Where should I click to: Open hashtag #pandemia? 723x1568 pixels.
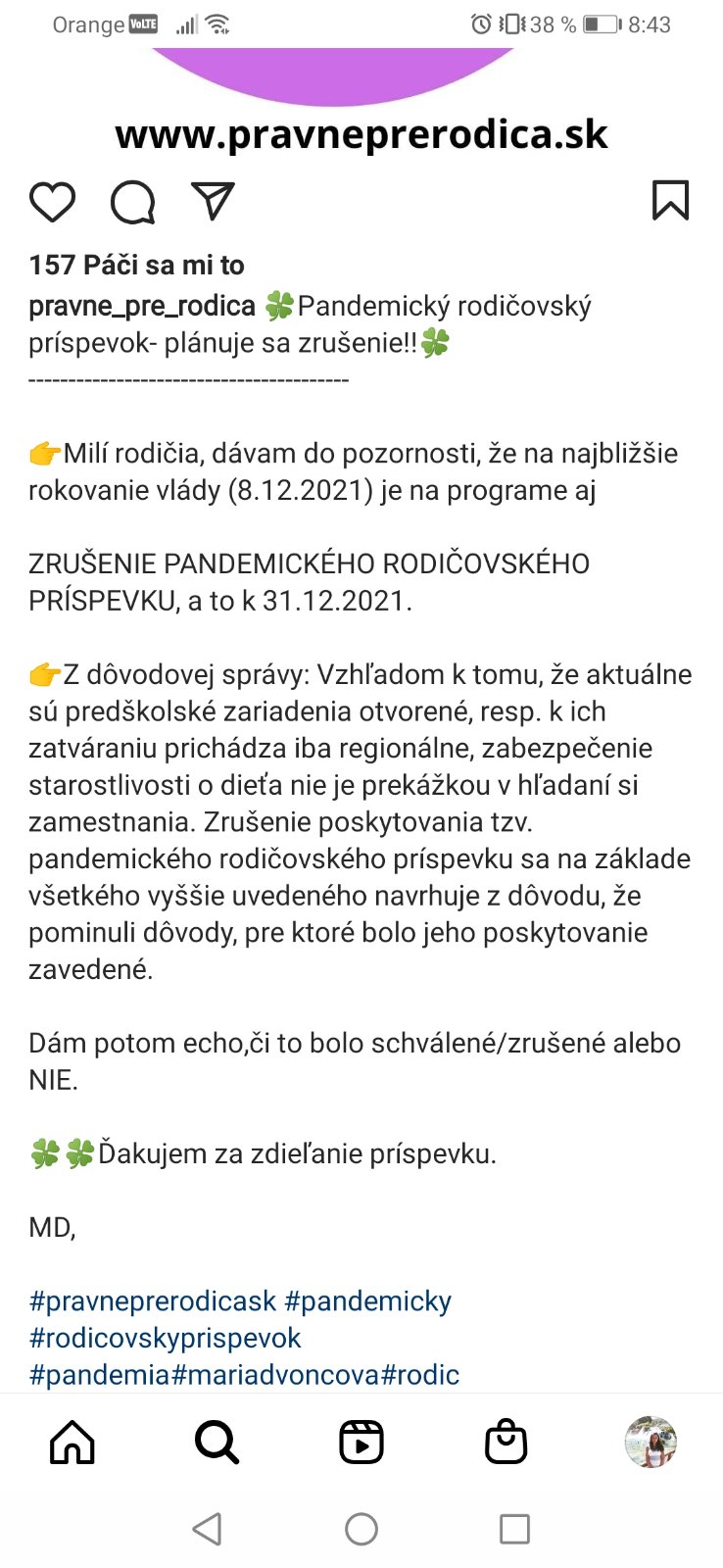[x=99, y=1375]
